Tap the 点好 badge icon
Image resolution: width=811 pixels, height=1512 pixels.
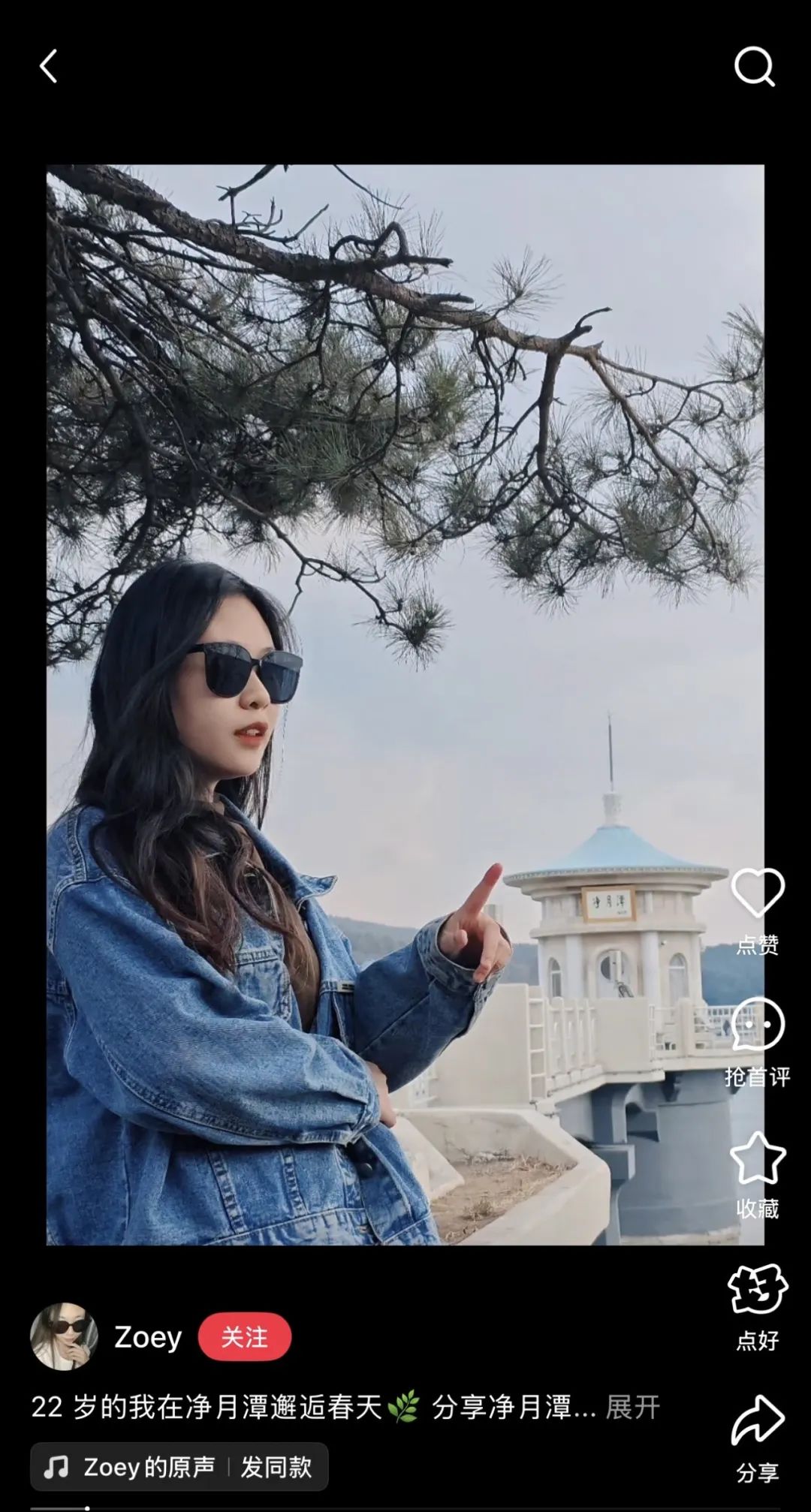(x=757, y=1290)
